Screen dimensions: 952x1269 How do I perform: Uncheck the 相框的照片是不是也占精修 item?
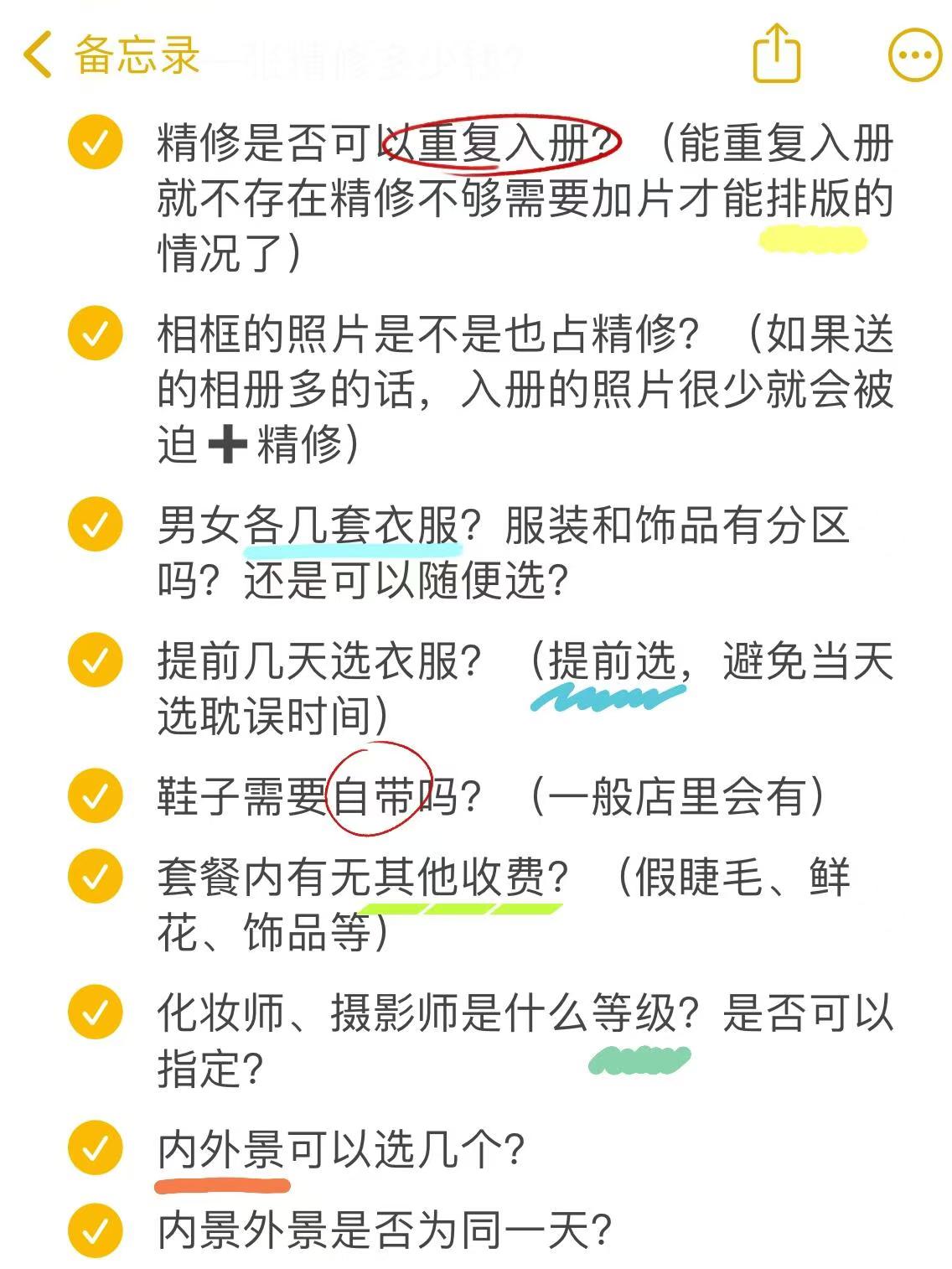pyautogui.click(x=96, y=334)
